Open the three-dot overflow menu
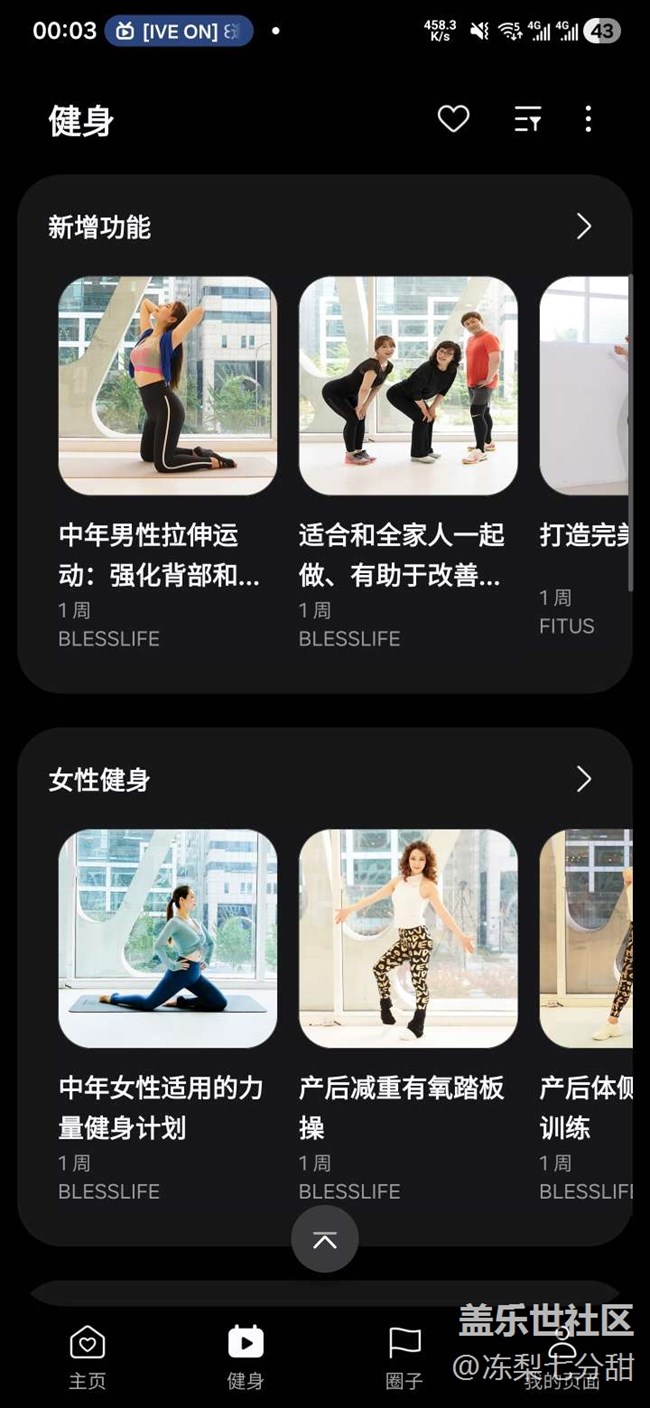The image size is (650, 1408). (588, 119)
